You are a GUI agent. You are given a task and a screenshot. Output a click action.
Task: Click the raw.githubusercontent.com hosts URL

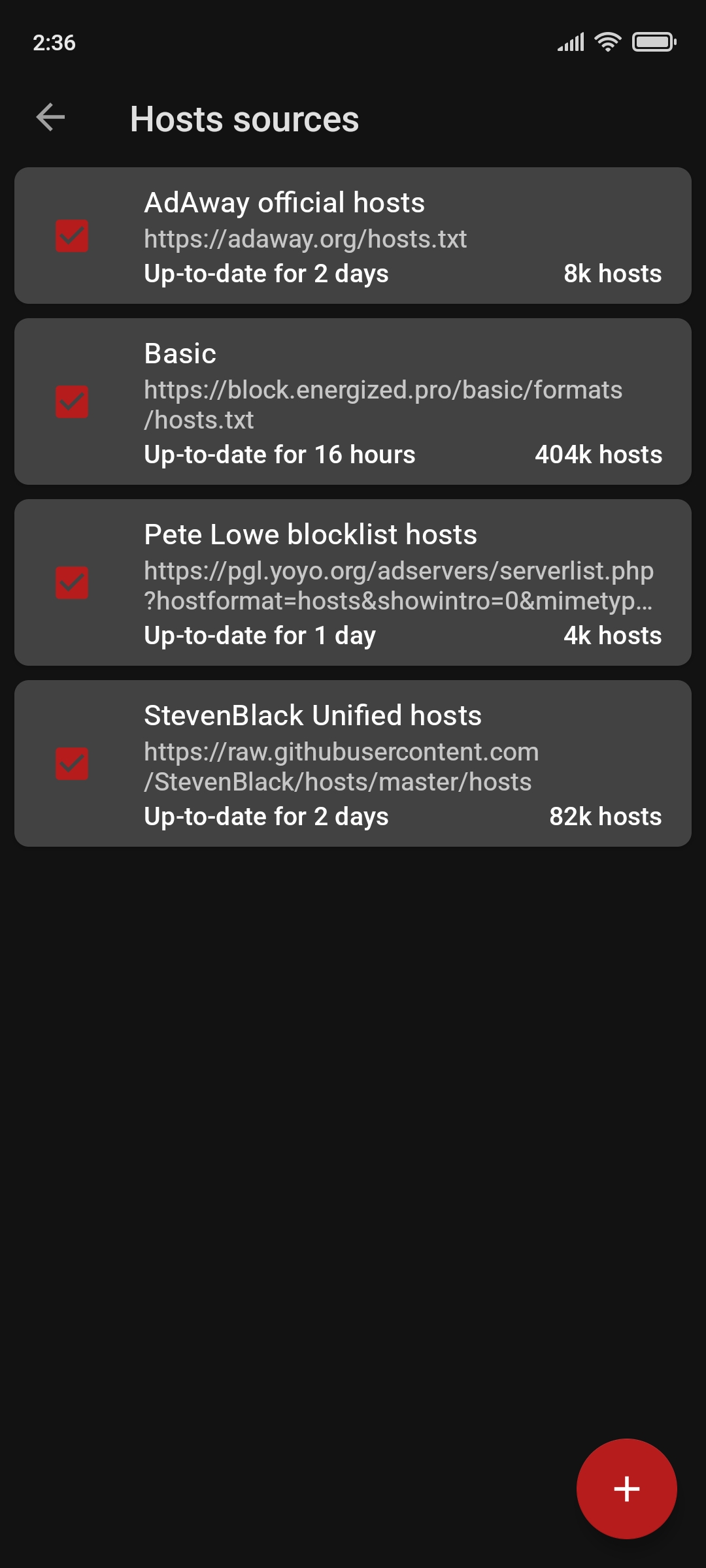tap(340, 751)
